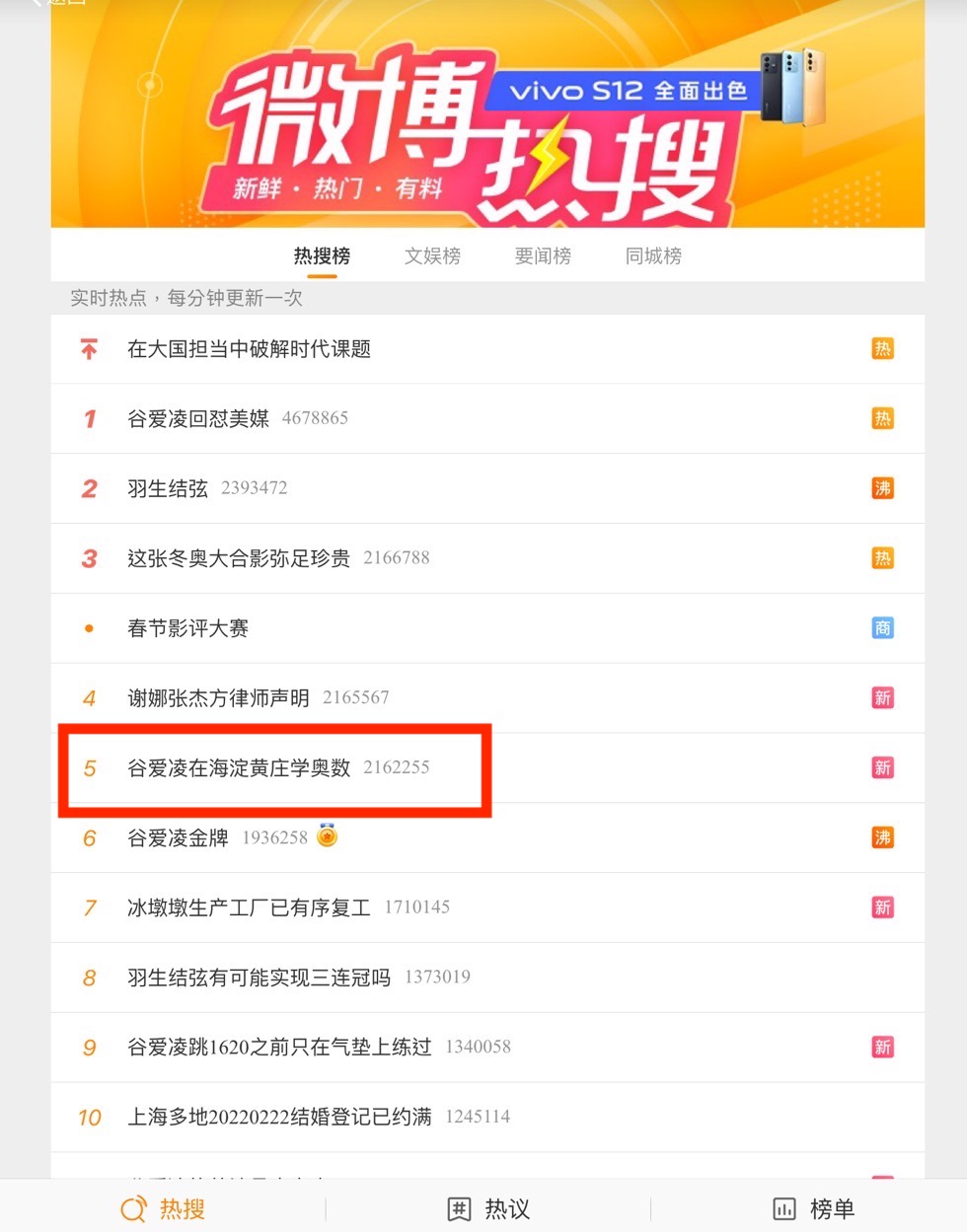Open the promoted topic 春节影评大赛

click(187, 628)
